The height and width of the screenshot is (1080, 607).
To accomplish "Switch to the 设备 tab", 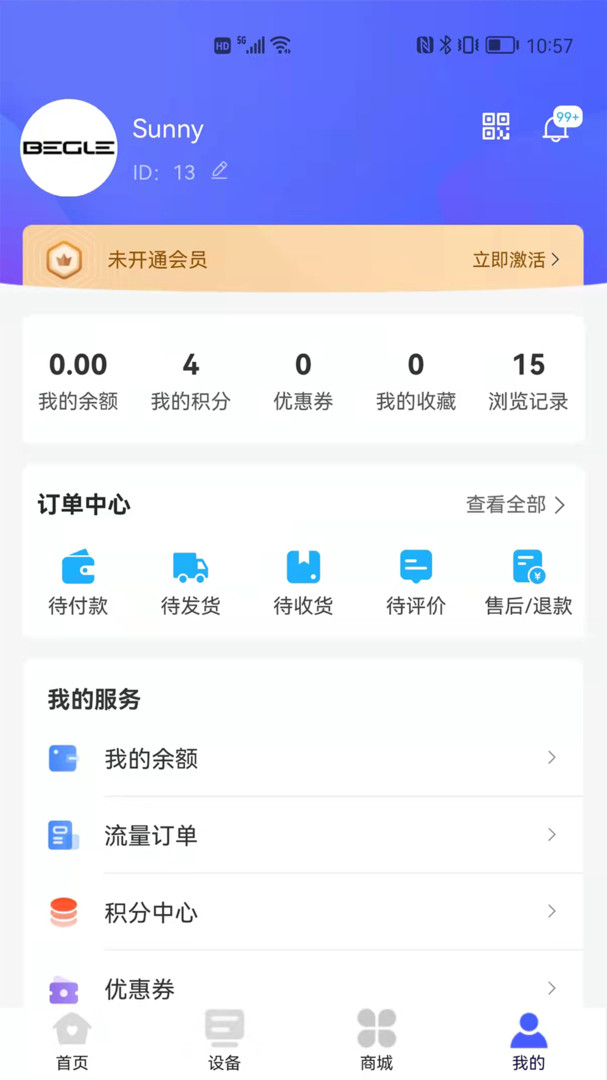I will coord(224,1040).
